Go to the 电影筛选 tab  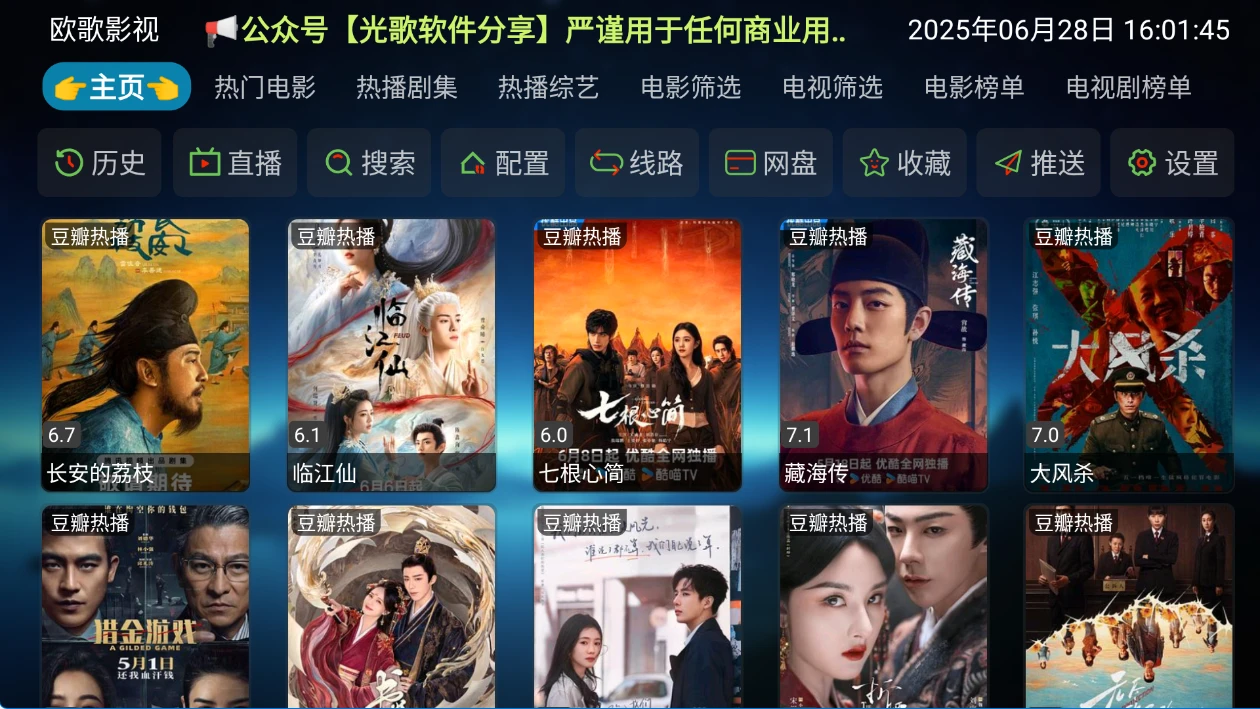coord(691,87)
